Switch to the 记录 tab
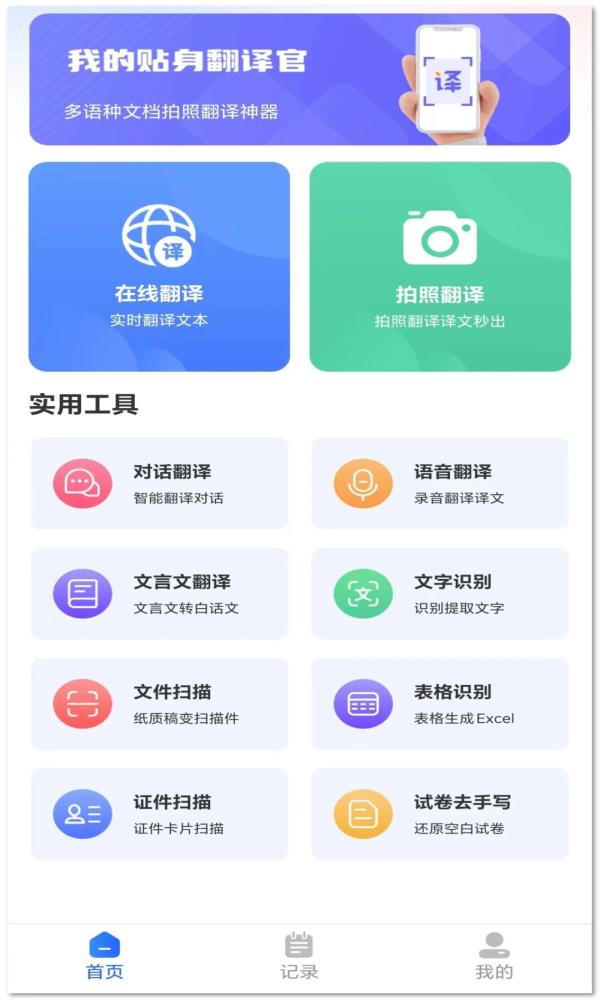 tap(299, 956)
